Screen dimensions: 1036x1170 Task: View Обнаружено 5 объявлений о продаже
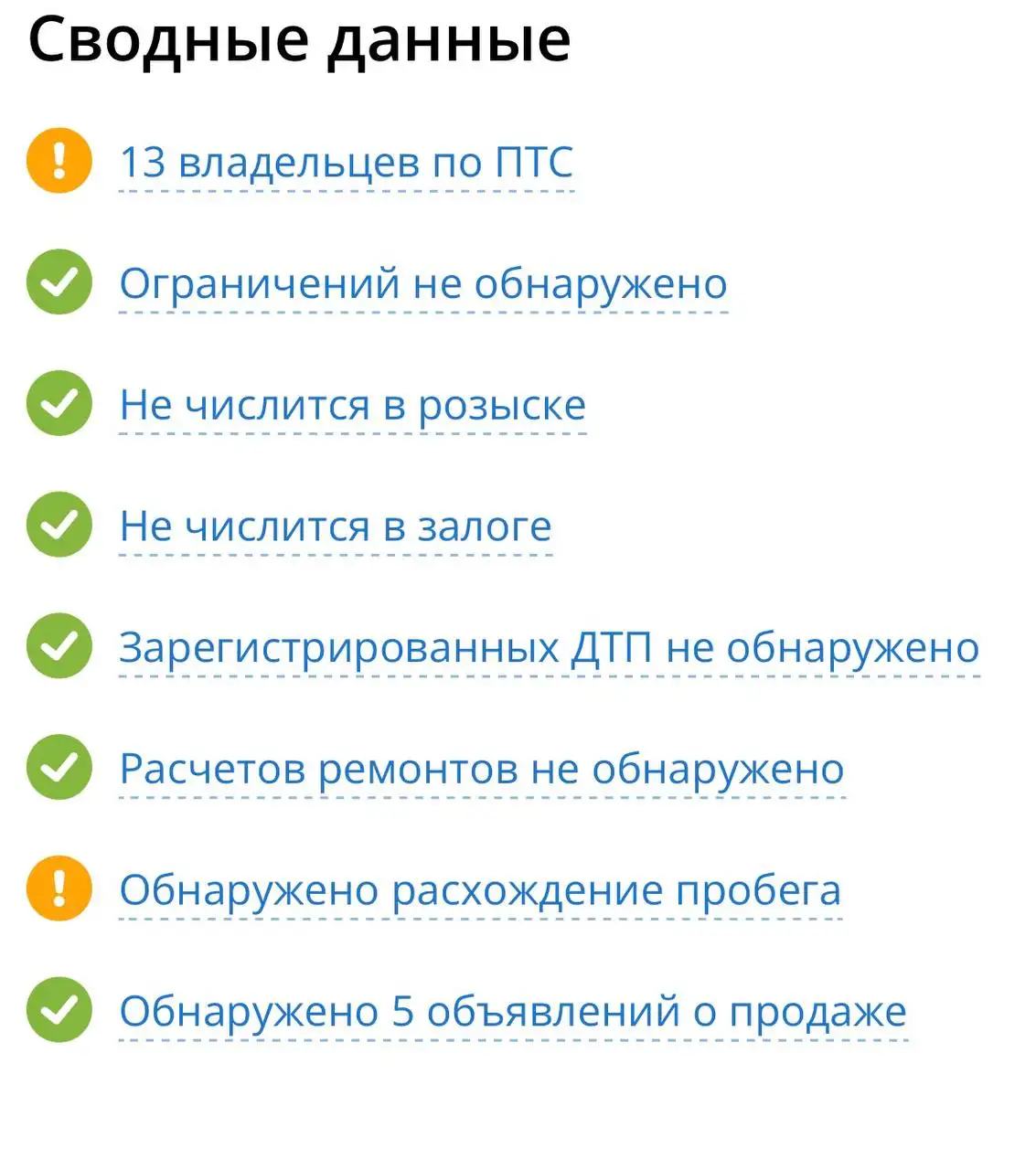[x=512, y=1011]
